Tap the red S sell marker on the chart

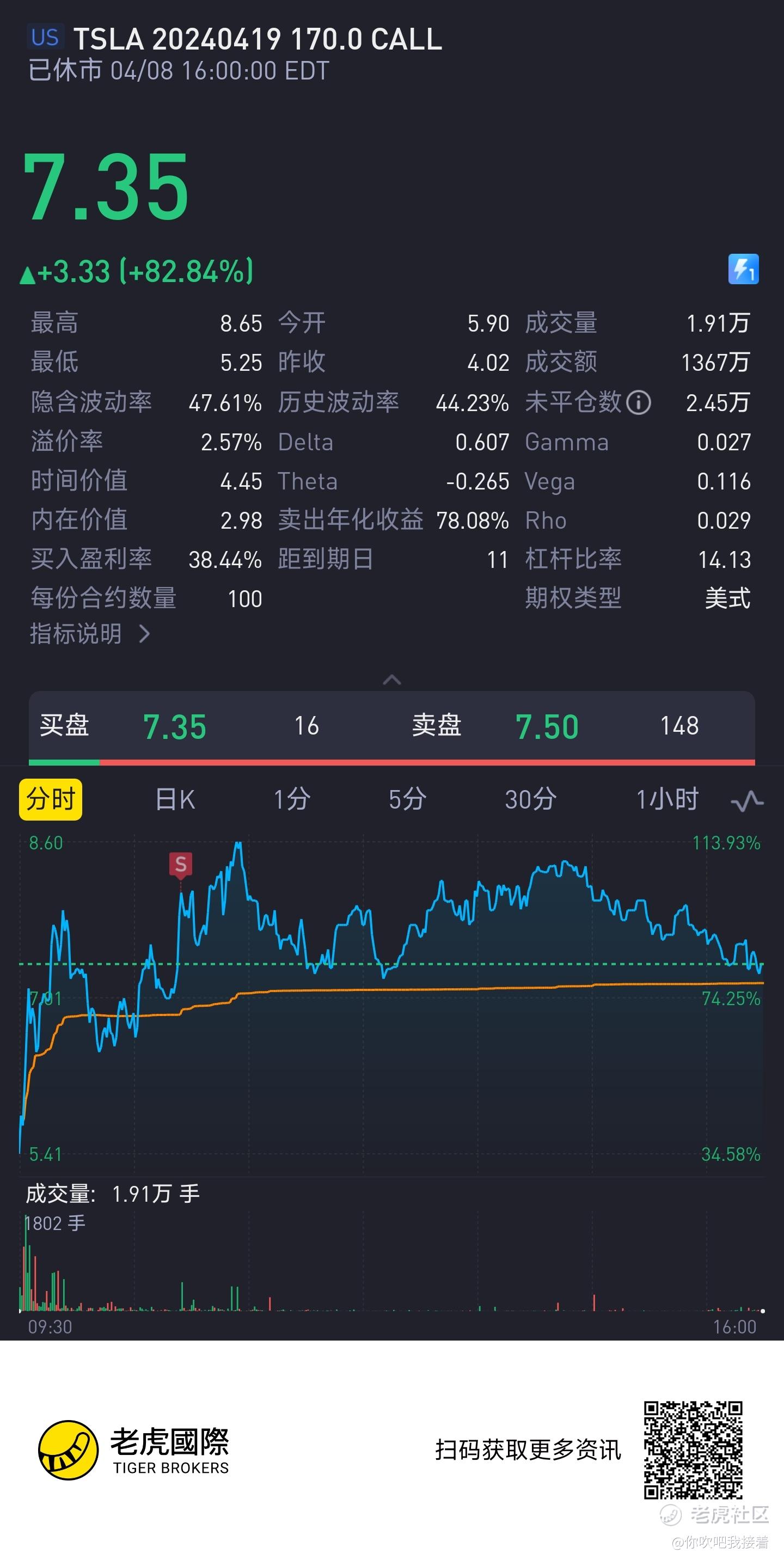coord(180,865)
